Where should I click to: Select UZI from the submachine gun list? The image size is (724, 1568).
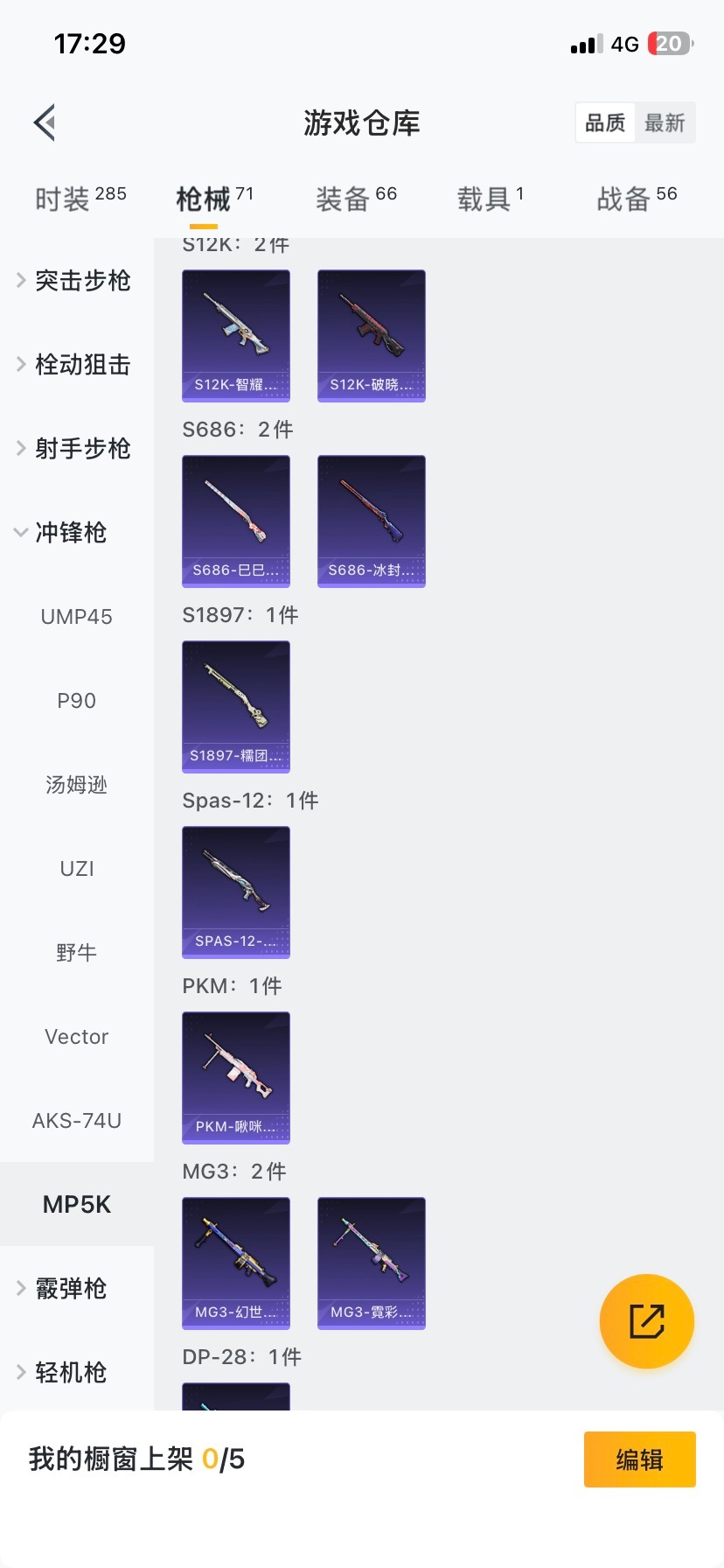(76, 868)
